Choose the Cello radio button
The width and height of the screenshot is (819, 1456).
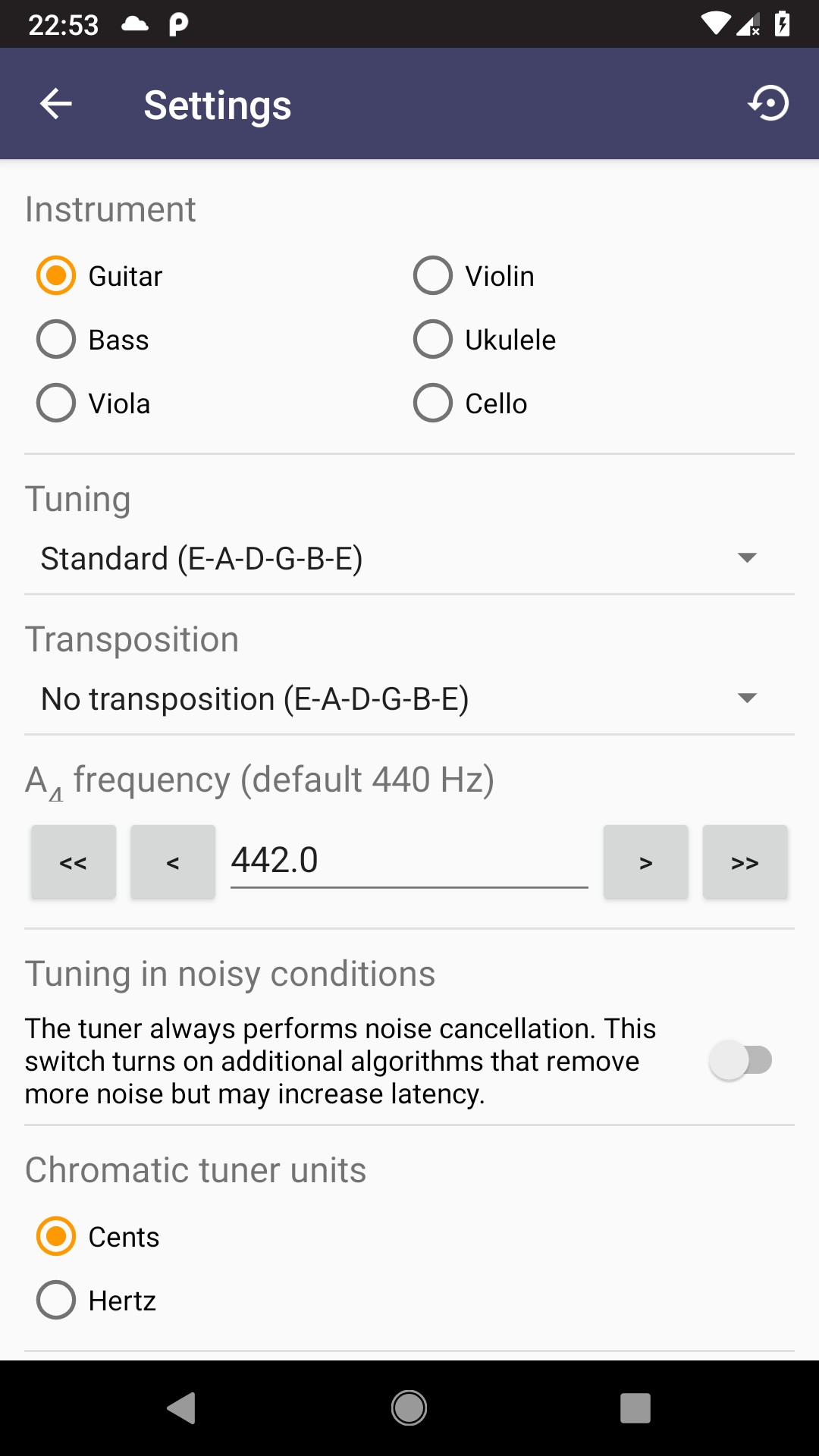pyautogui.click(x=470, y=403)
